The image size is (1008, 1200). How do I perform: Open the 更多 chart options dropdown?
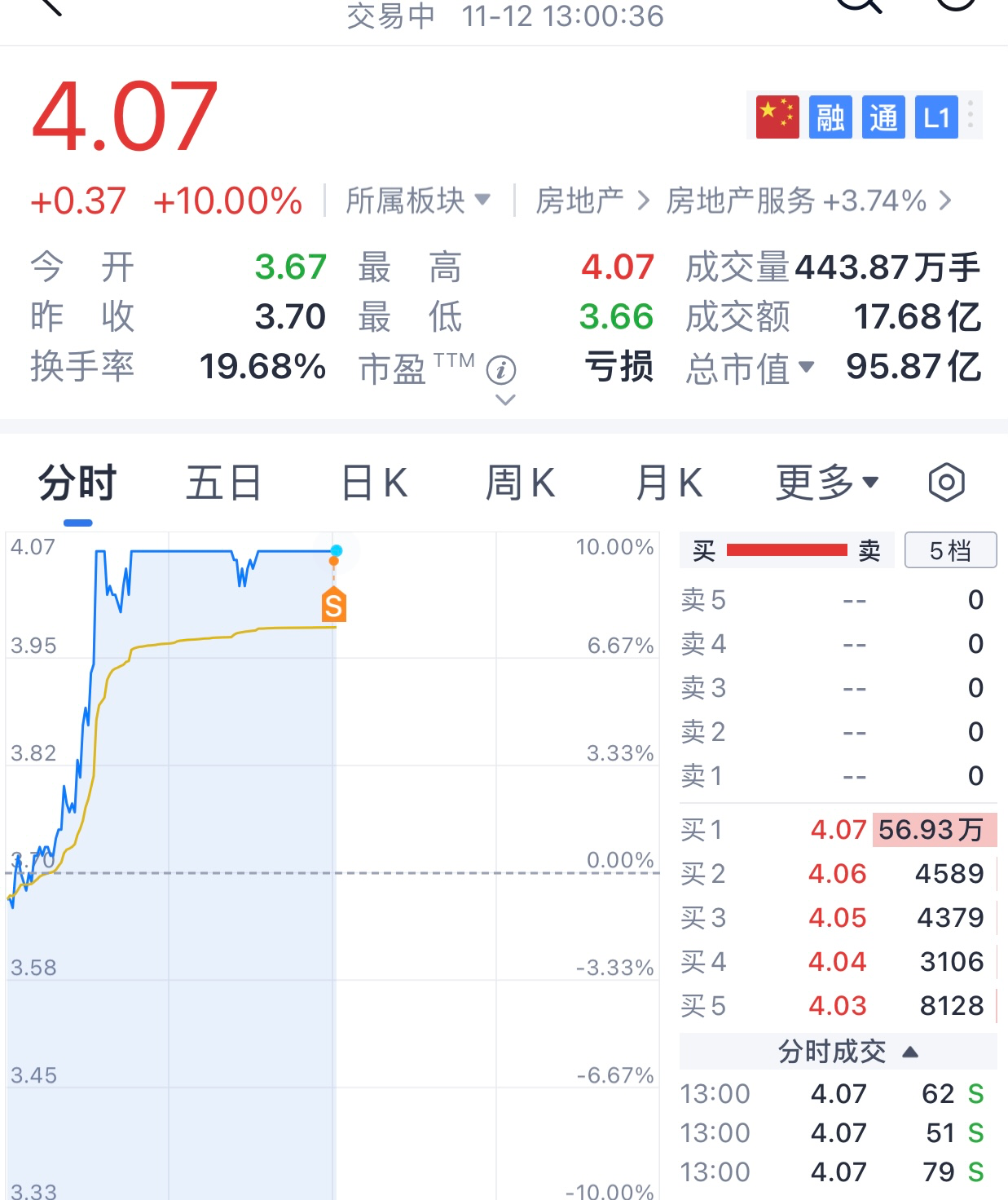point(826,483)
